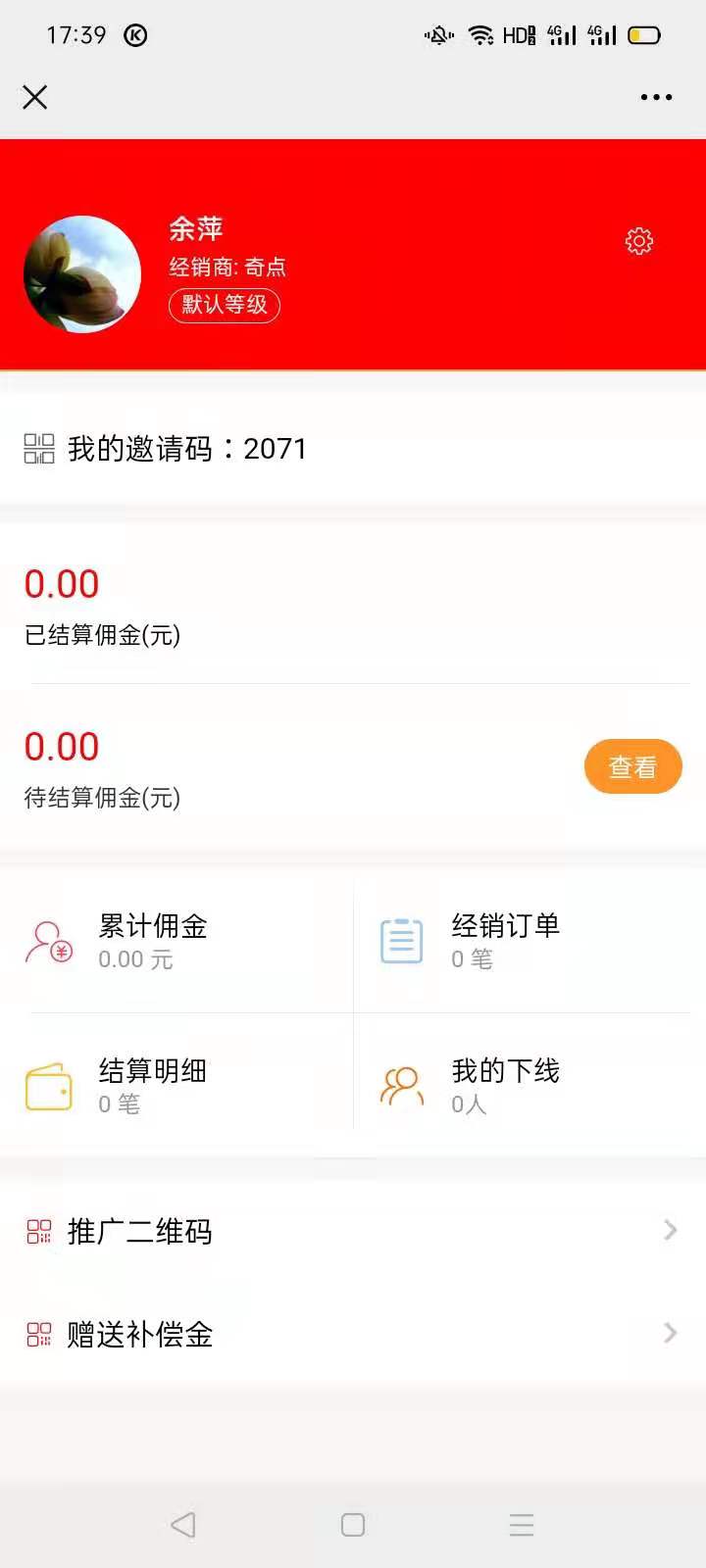Image resolution: width=706 pixels, height=1568 pixels.
Task: Click the QR icon beside 我的邀请码
Action: tap(37, 448)
